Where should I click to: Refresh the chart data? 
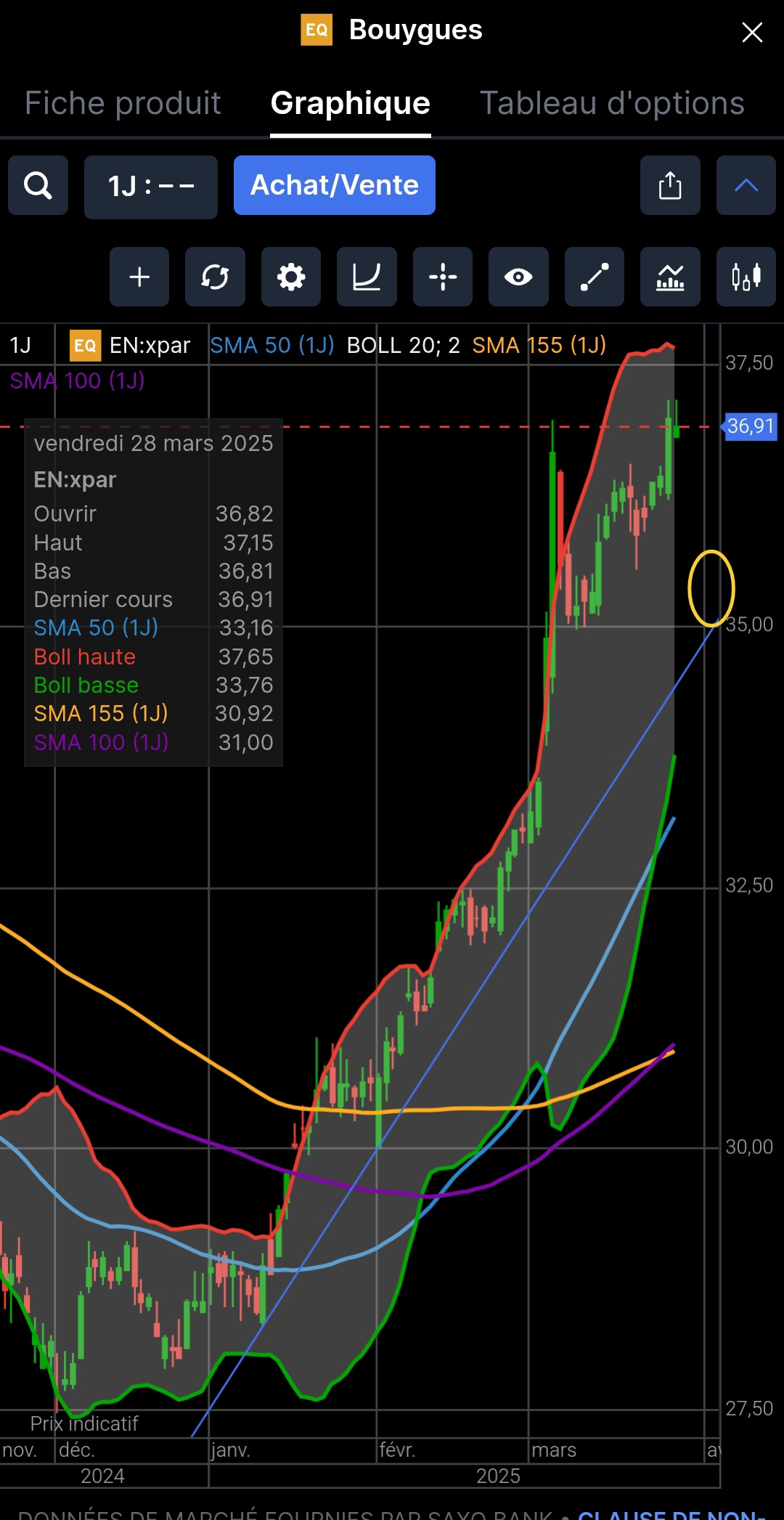(215, 277)
